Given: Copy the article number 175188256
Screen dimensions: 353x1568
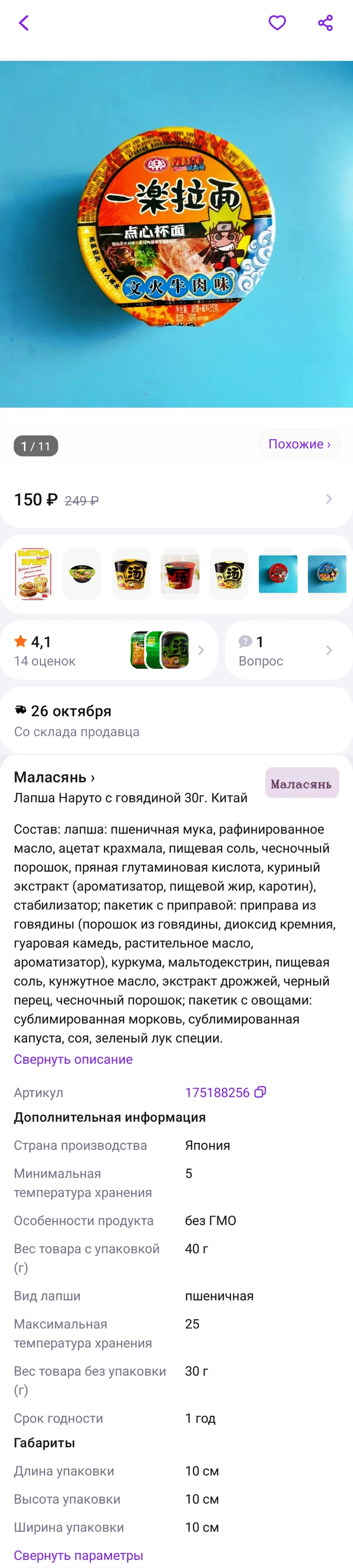Looking at the screenshot, I should click(x=260, y=1092).
